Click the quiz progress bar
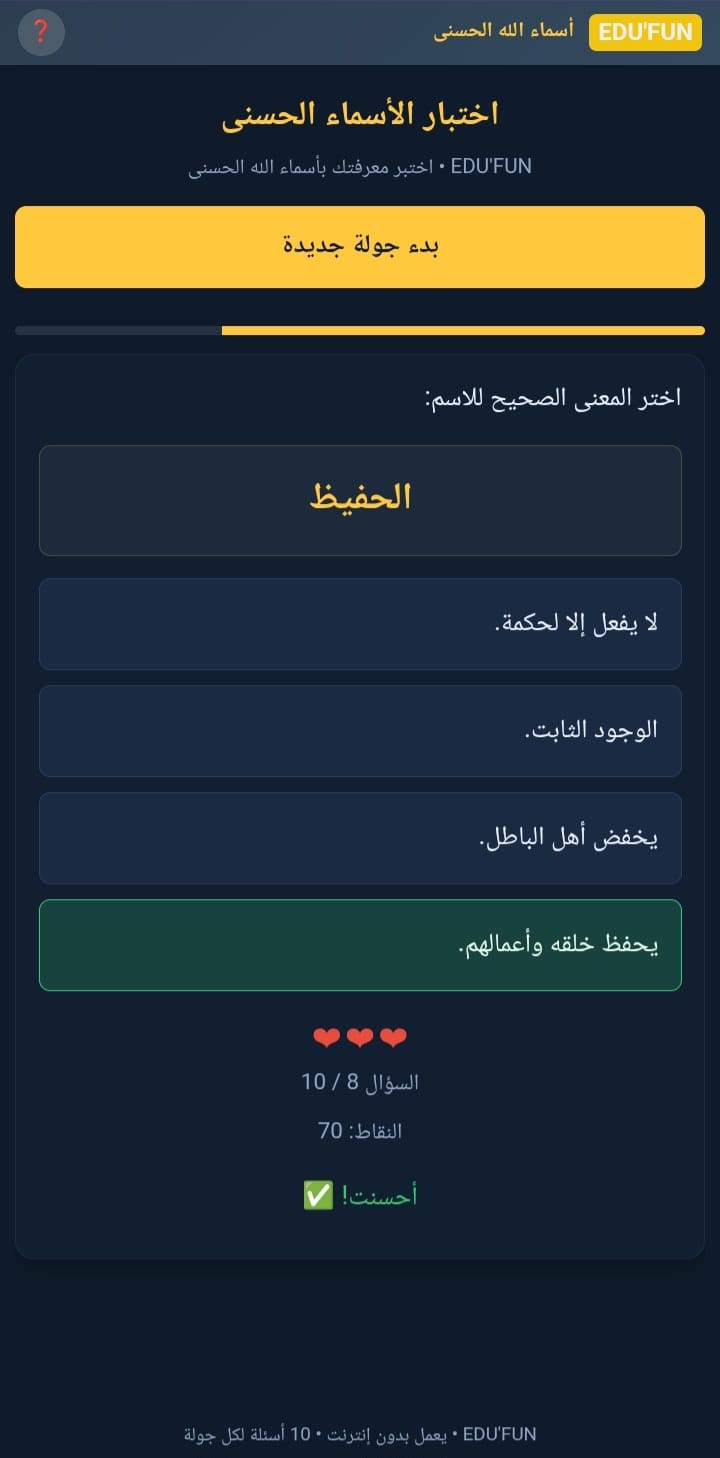The height and width of the screenshot is (1458, 720). coord(360,330)
